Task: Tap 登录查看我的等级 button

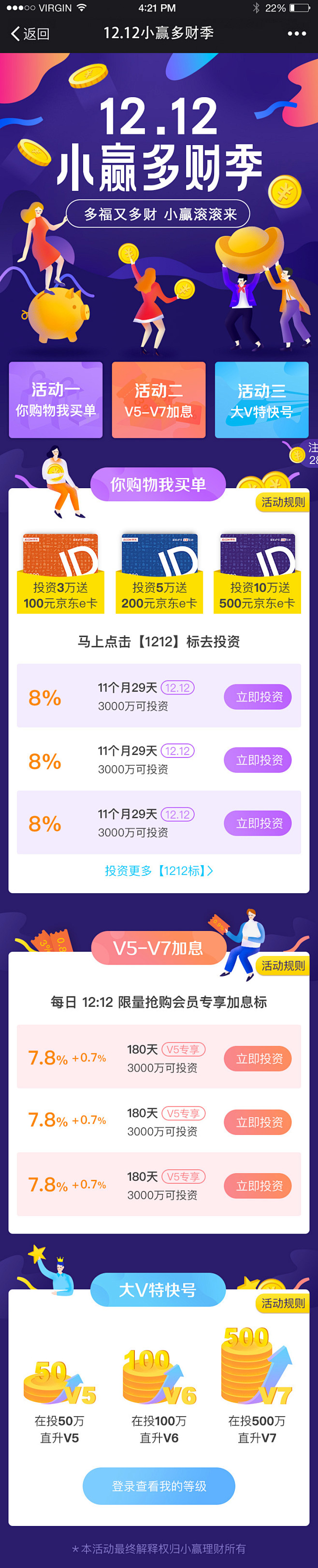Action: pos(159,1486)
